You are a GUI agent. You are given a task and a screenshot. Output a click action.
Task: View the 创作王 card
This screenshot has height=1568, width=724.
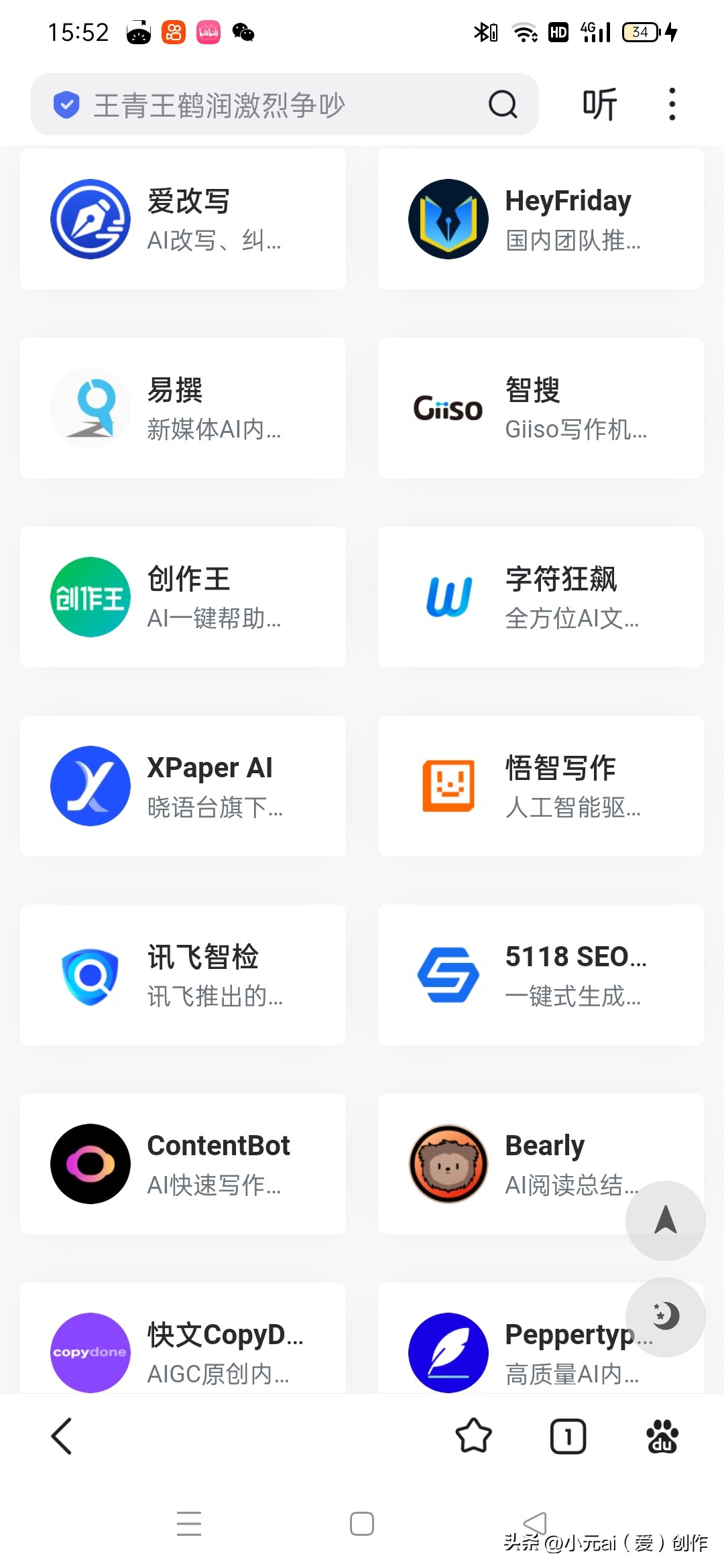point(183,597)
